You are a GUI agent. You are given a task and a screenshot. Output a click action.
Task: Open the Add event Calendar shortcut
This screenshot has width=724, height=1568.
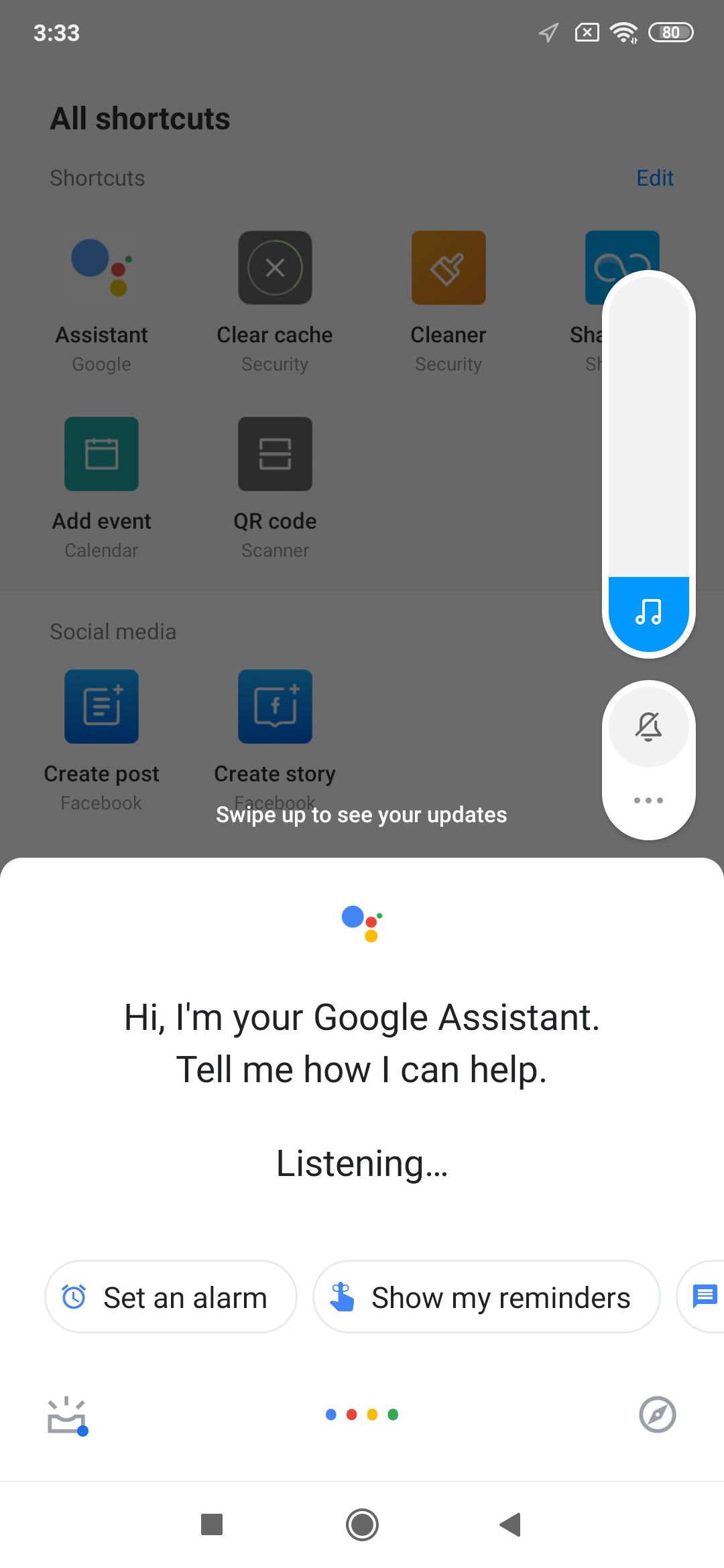tap(102, 488)
